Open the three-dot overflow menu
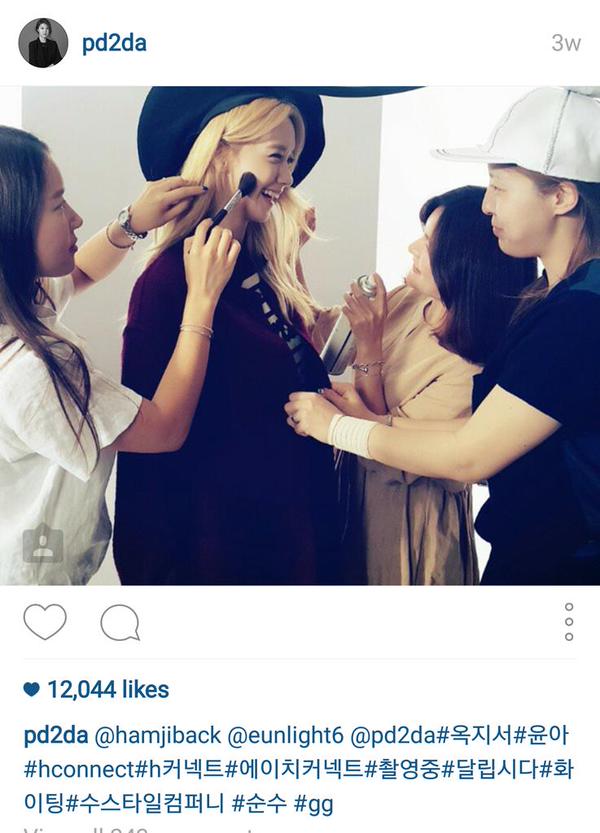This screenshot has width=600, height=833. pyautogui.click(x=569, y=622)
